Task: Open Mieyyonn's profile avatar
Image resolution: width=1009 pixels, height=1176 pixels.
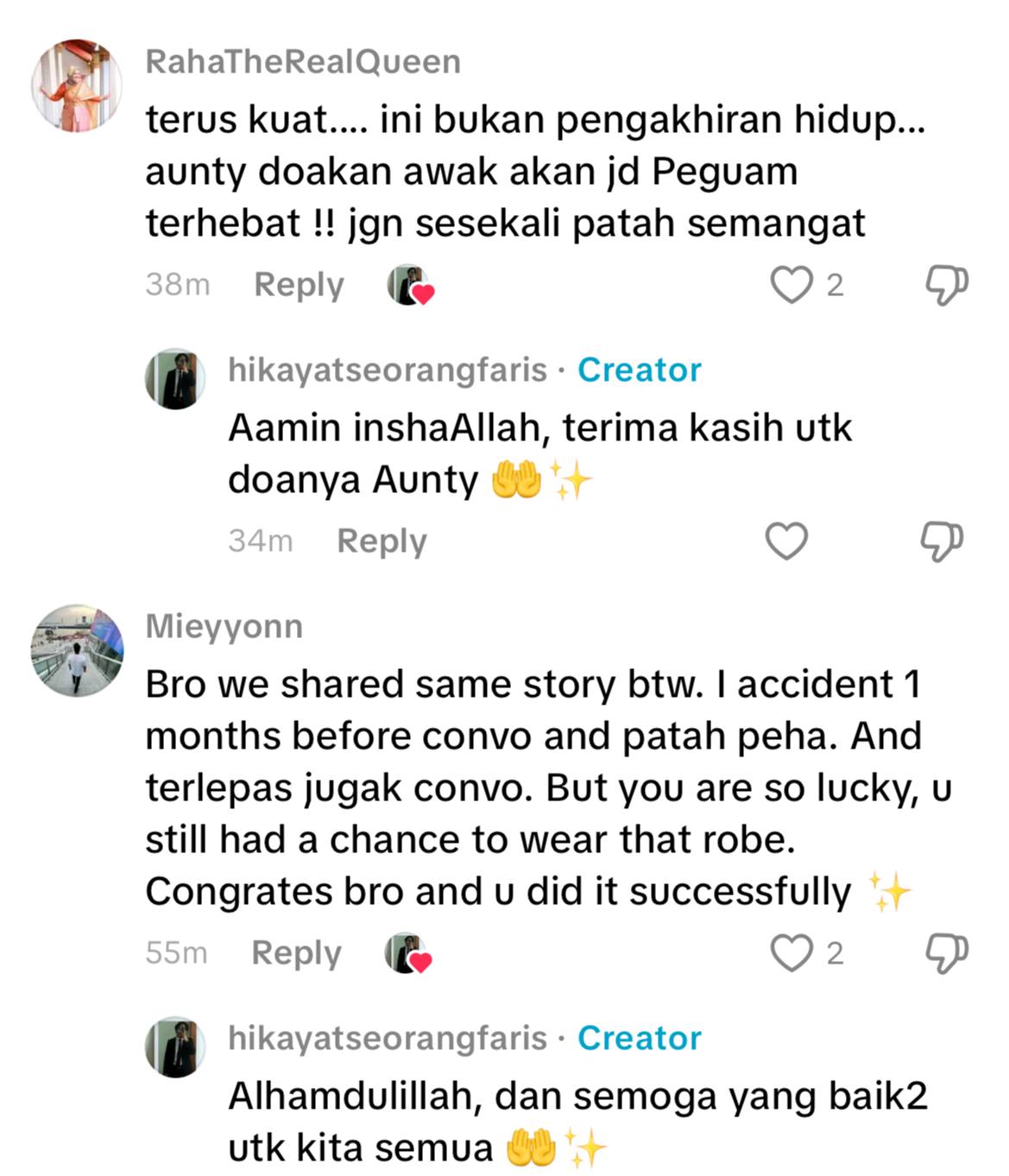Action: 77,650
